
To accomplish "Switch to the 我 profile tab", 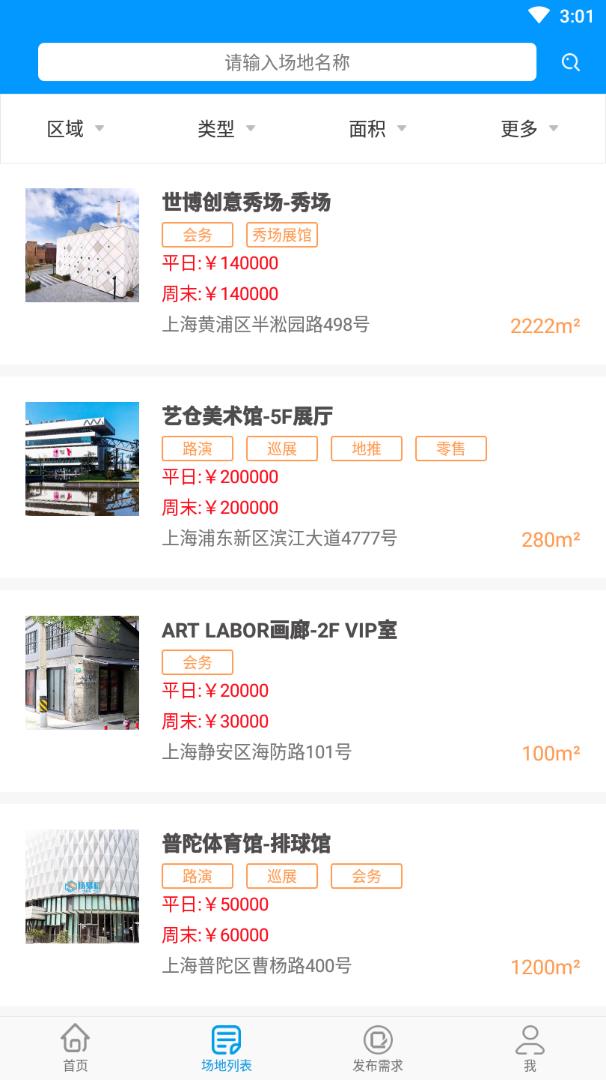I will click(x=530, y=1048).
